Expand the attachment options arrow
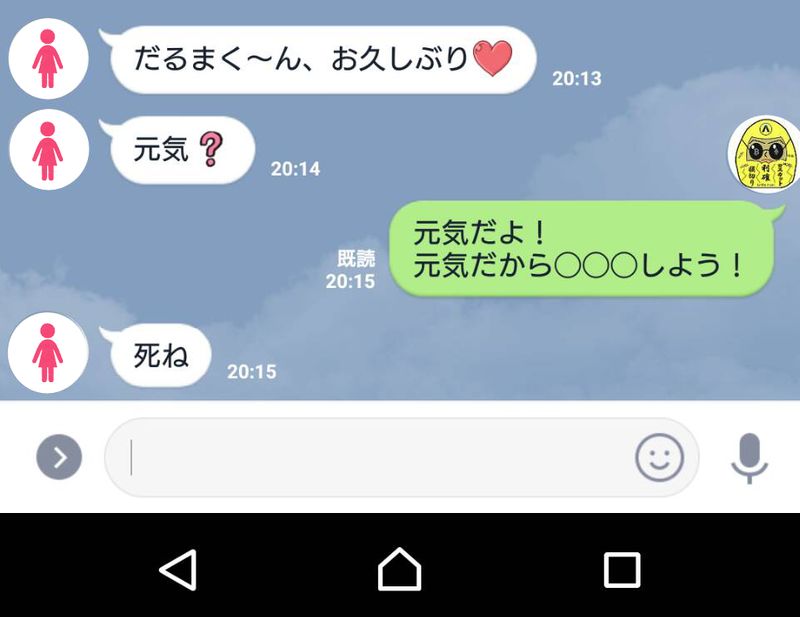 click(59, 458)
